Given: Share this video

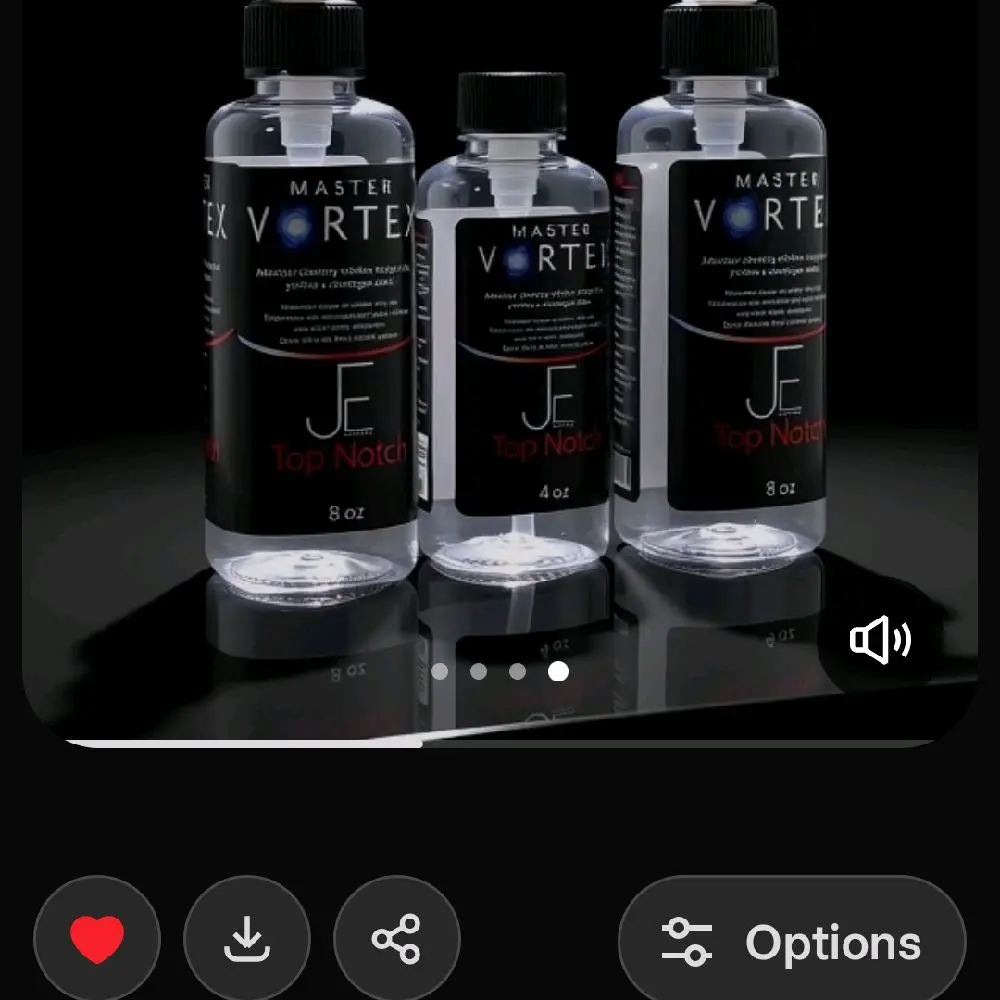Looking at the screenshot, I should [x=397, y=939].
